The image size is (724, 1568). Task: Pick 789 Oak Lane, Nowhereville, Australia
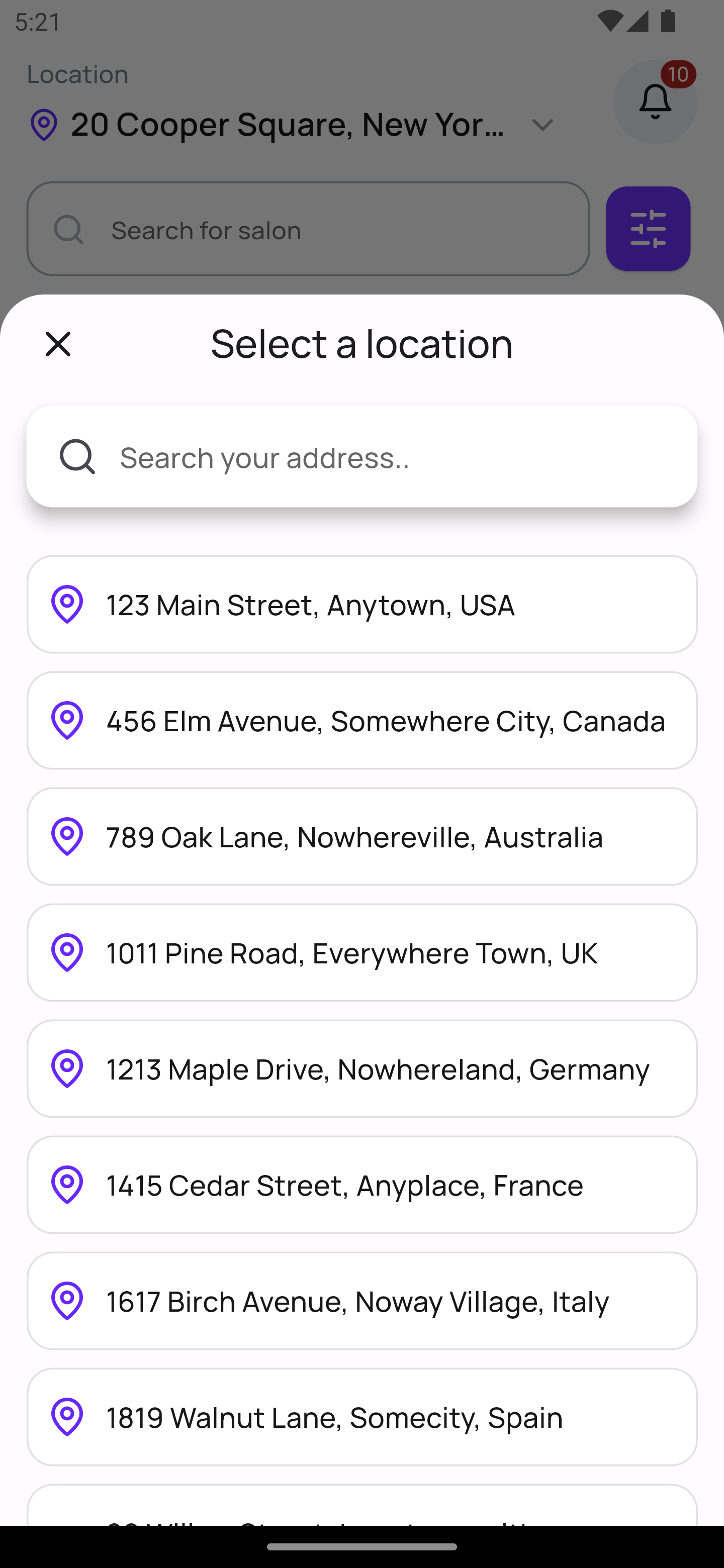[361, 837]
